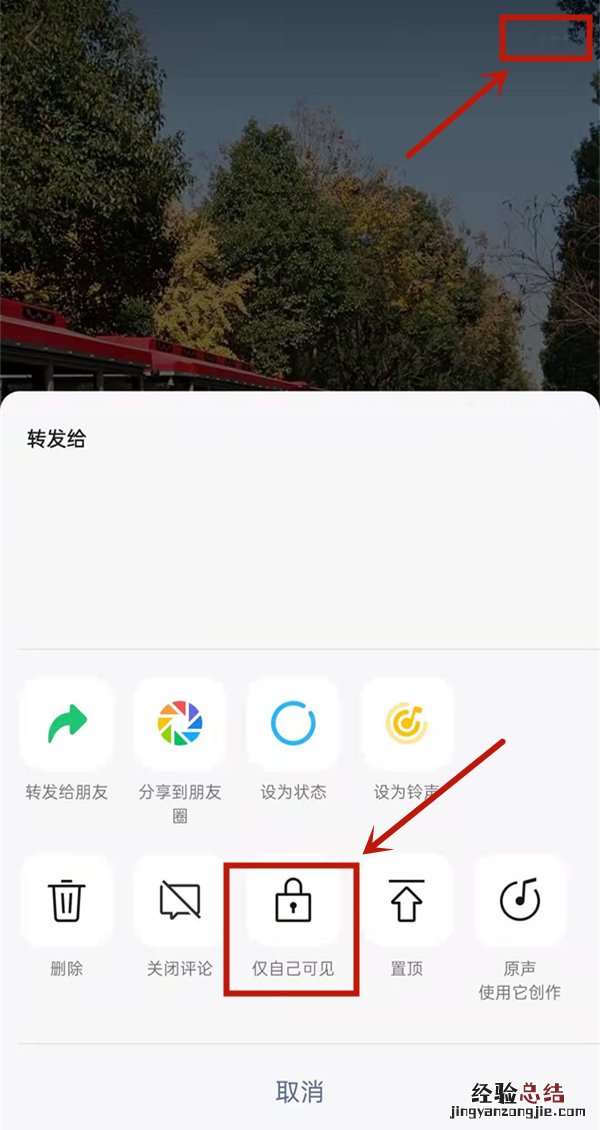Pin this video to top (置顶)

coord(406,901)
